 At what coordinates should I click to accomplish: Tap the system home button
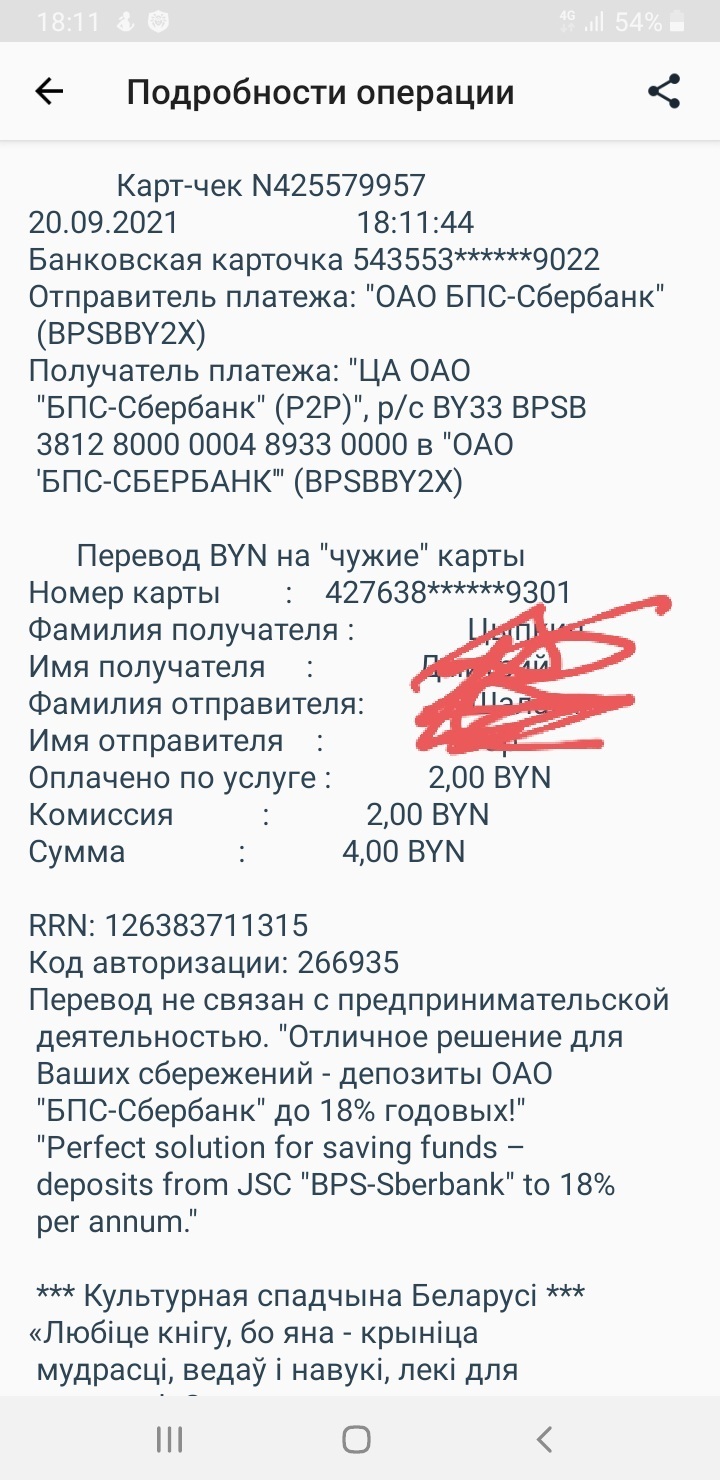pyautogui.click(x=357, y=1439)
